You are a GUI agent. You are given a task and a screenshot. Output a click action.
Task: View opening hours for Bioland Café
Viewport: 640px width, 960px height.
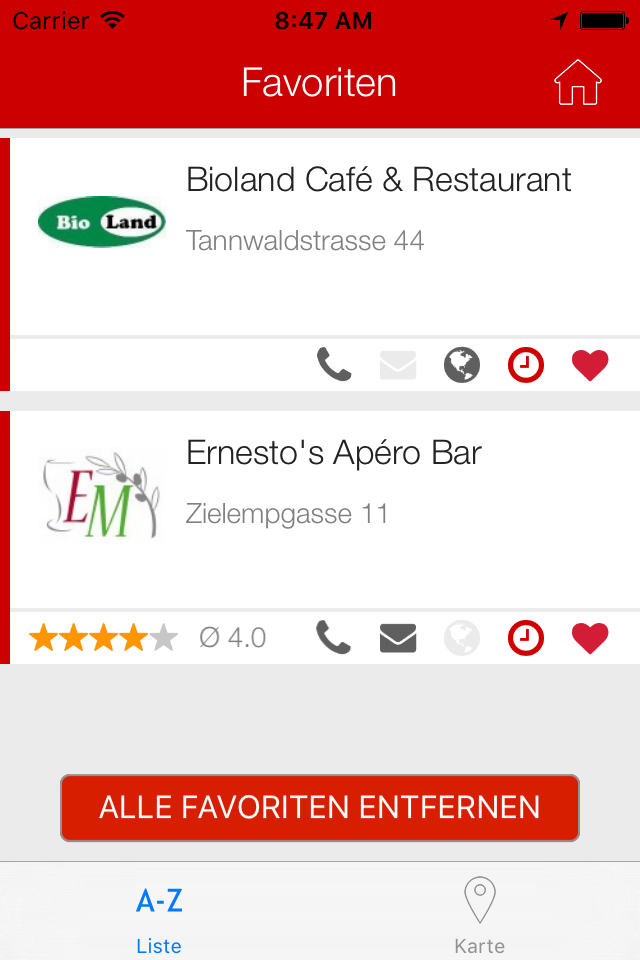526,365
